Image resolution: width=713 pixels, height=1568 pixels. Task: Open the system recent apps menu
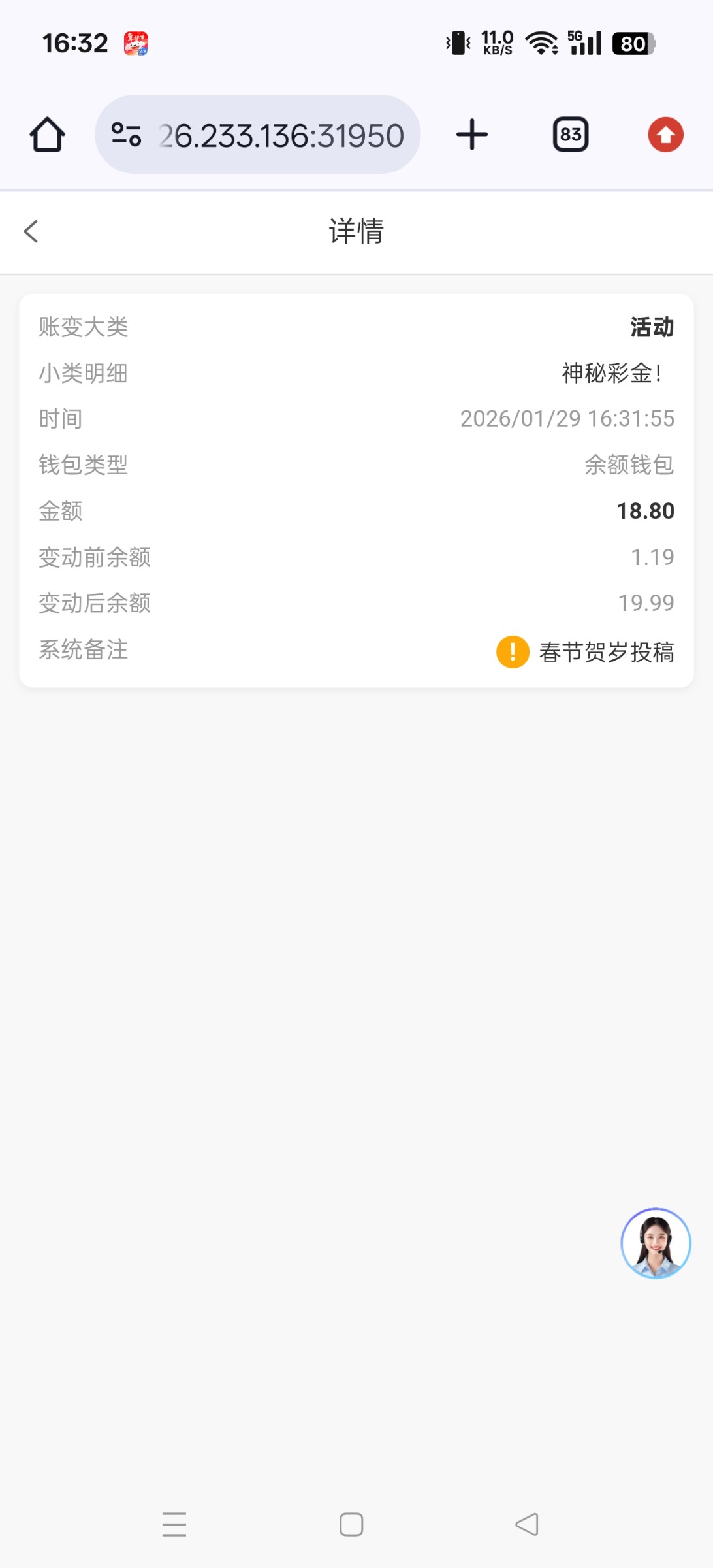tap(174, 1524)
